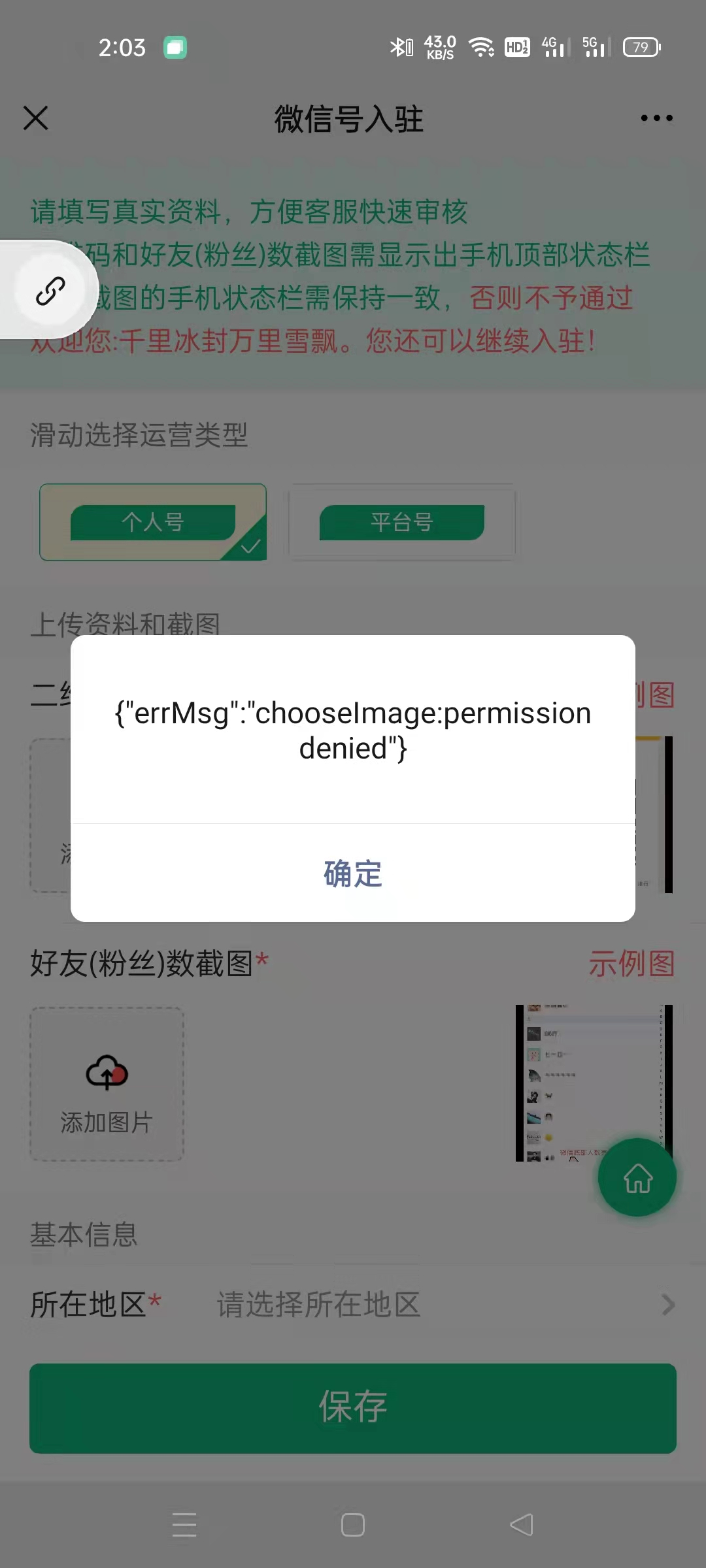Go to home via green floating button

point(637,1178)
